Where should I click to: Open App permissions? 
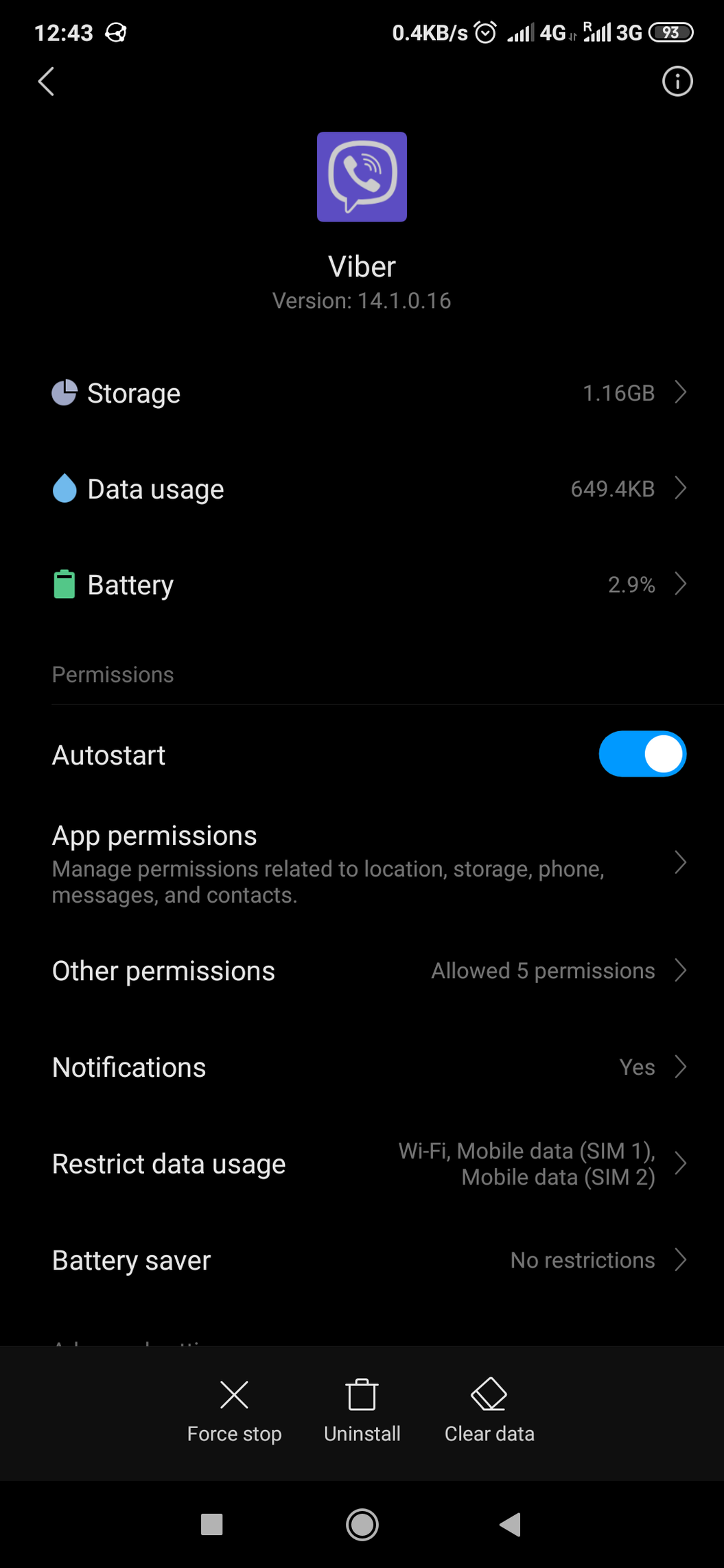(362, 863)
